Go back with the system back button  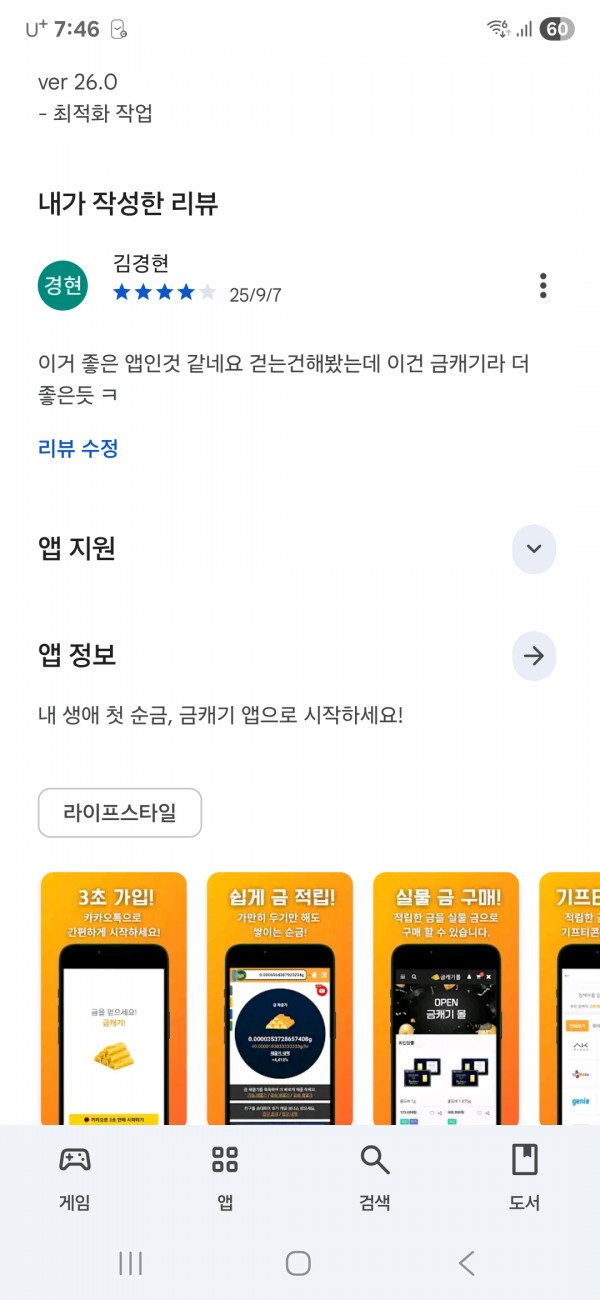(467, 1263)
